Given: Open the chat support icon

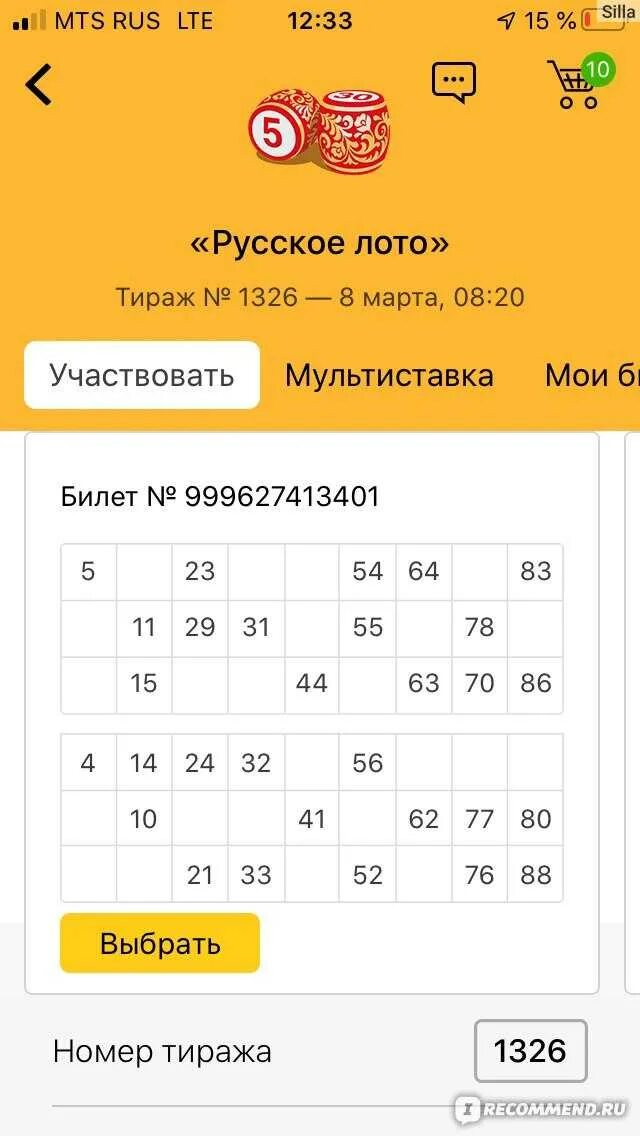Looking at the screenshot, I should pyautogui.click(x=453, y=82).
